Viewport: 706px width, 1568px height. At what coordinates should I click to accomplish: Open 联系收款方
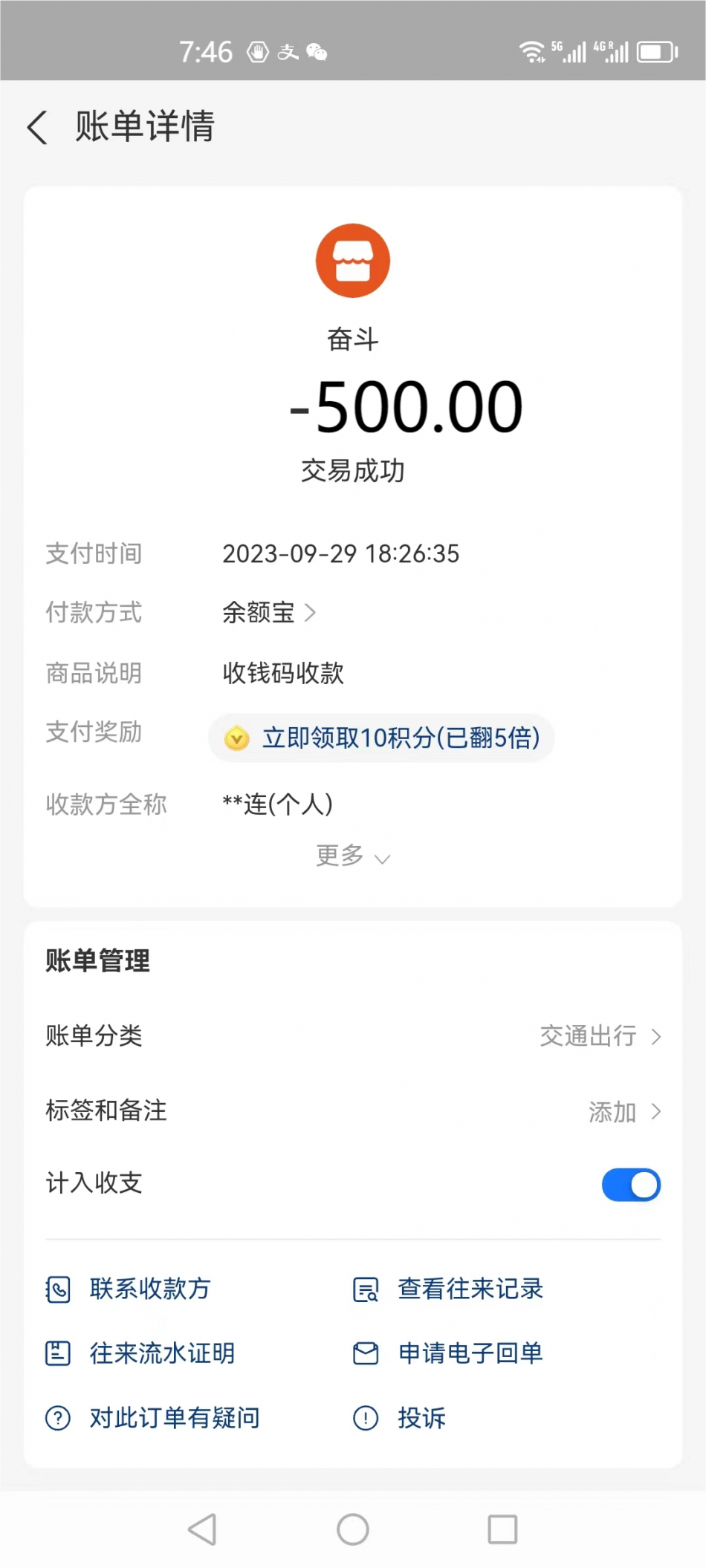pos(149,1289)
